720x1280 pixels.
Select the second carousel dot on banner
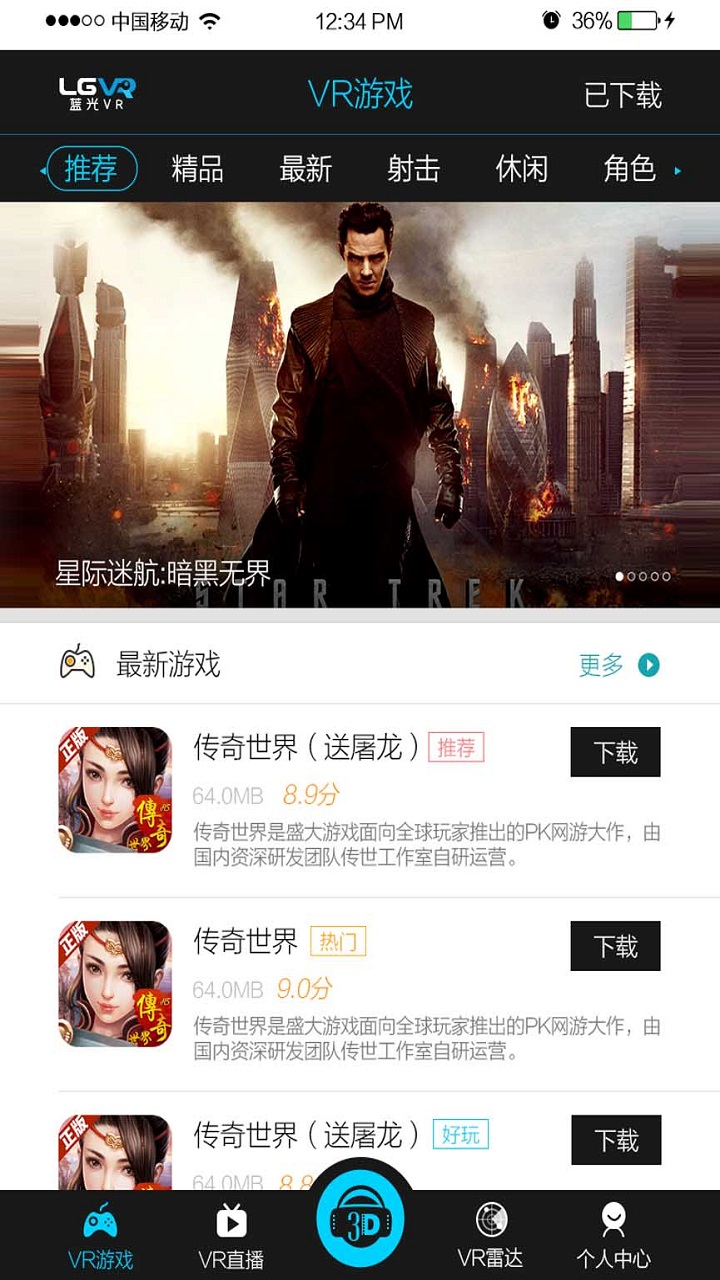632,576
